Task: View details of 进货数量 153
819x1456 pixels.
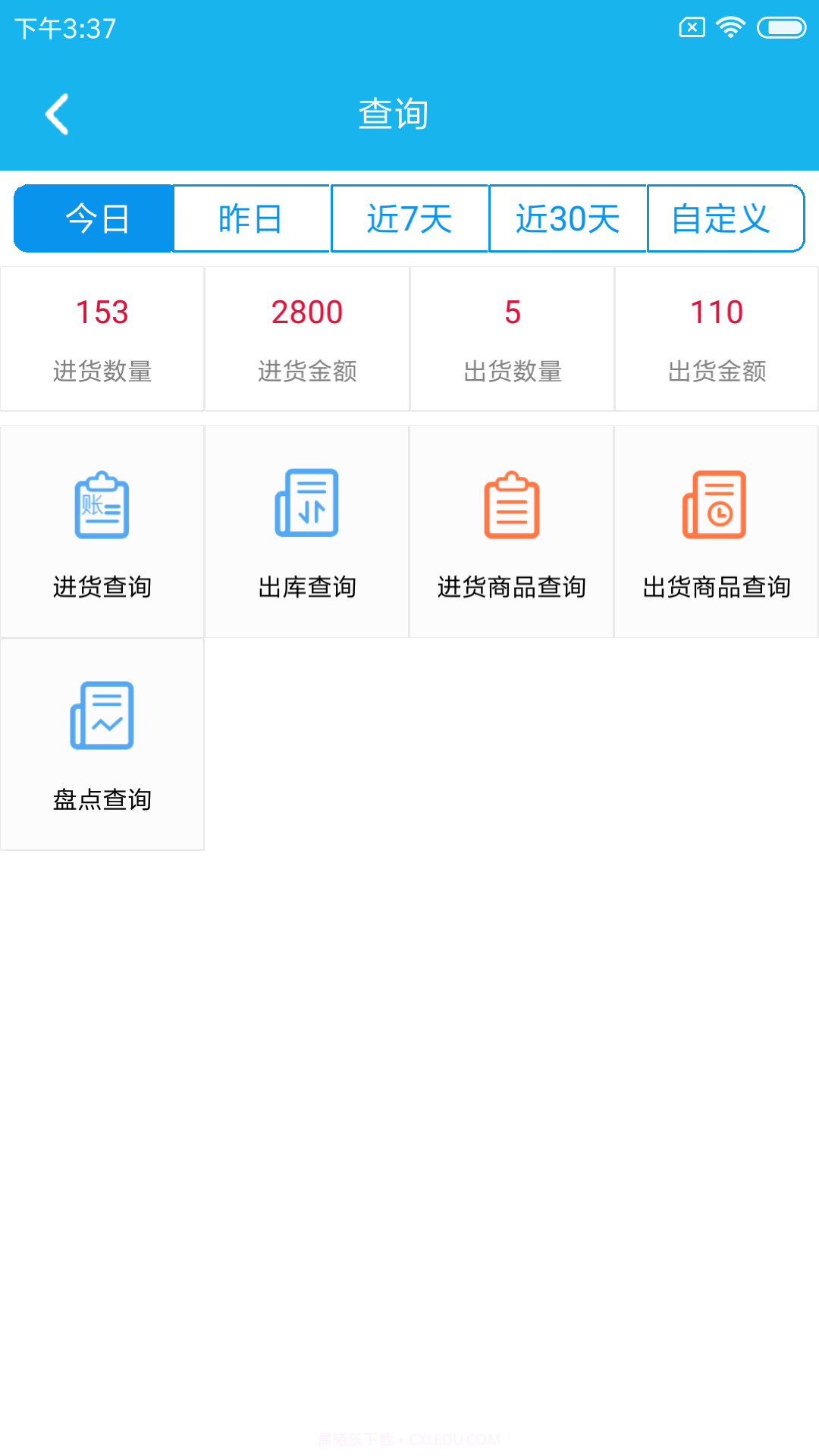Action: pyautogui.click(x=103, y=334)
